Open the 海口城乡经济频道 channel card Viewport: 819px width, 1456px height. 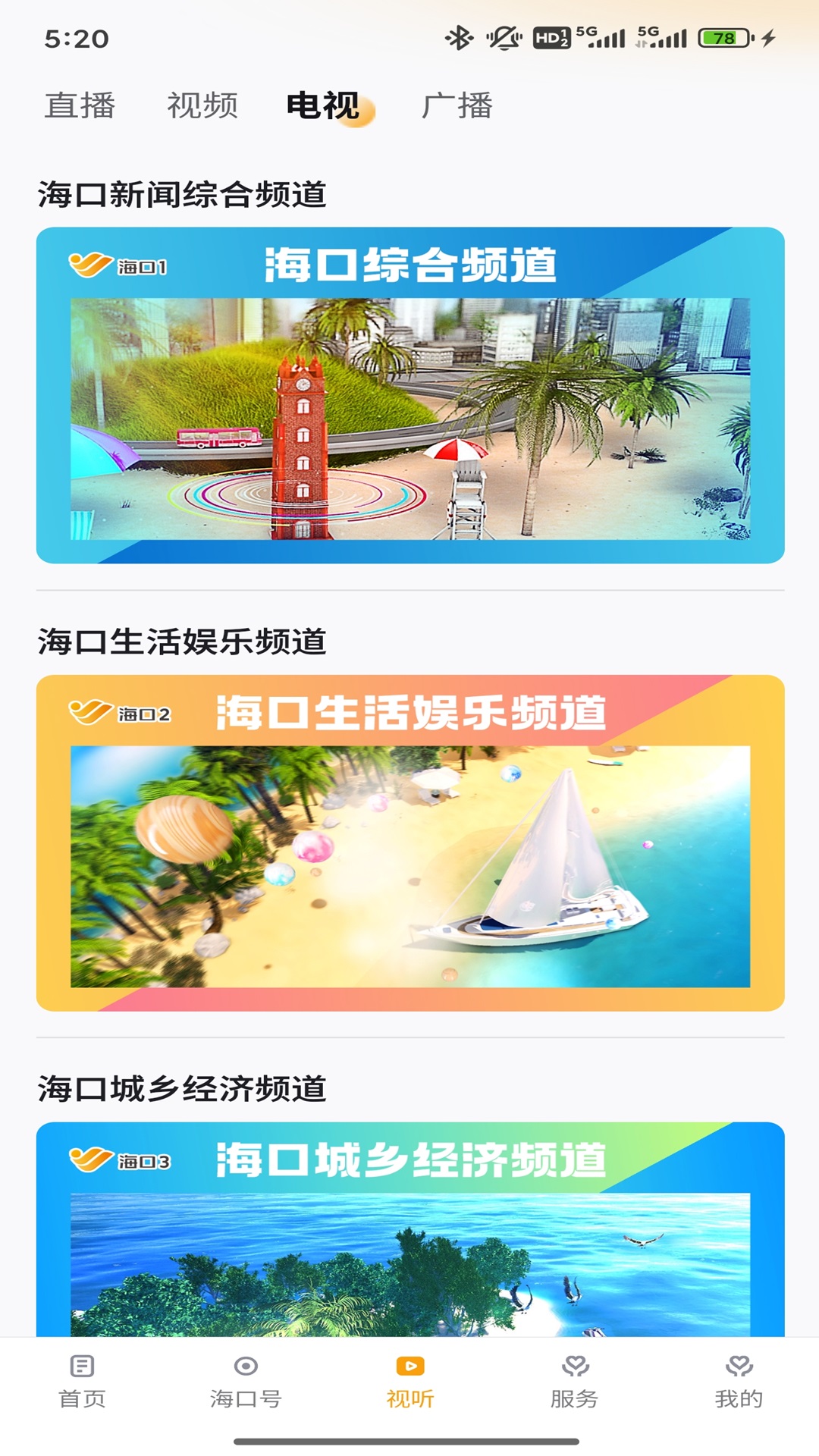pos(410,1228)
